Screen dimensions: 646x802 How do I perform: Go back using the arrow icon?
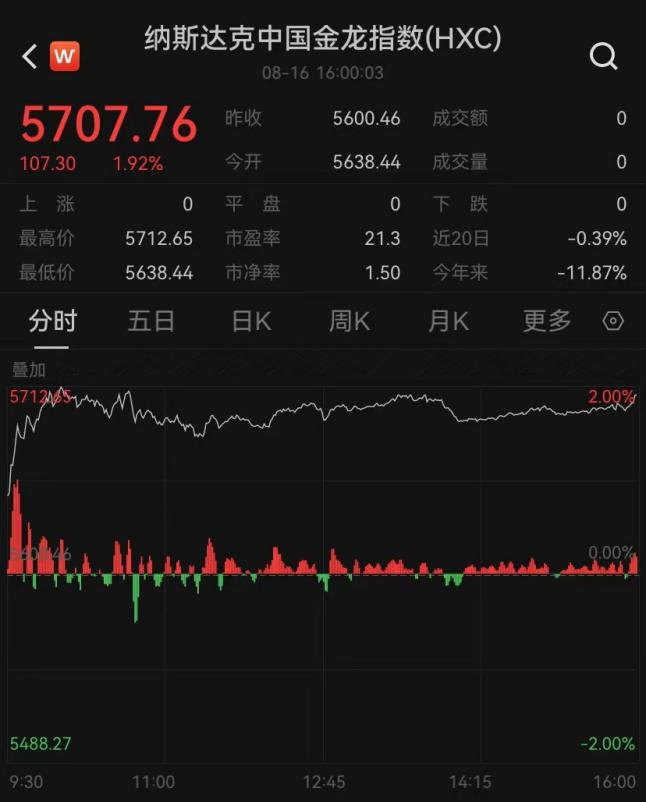(29, 56)
